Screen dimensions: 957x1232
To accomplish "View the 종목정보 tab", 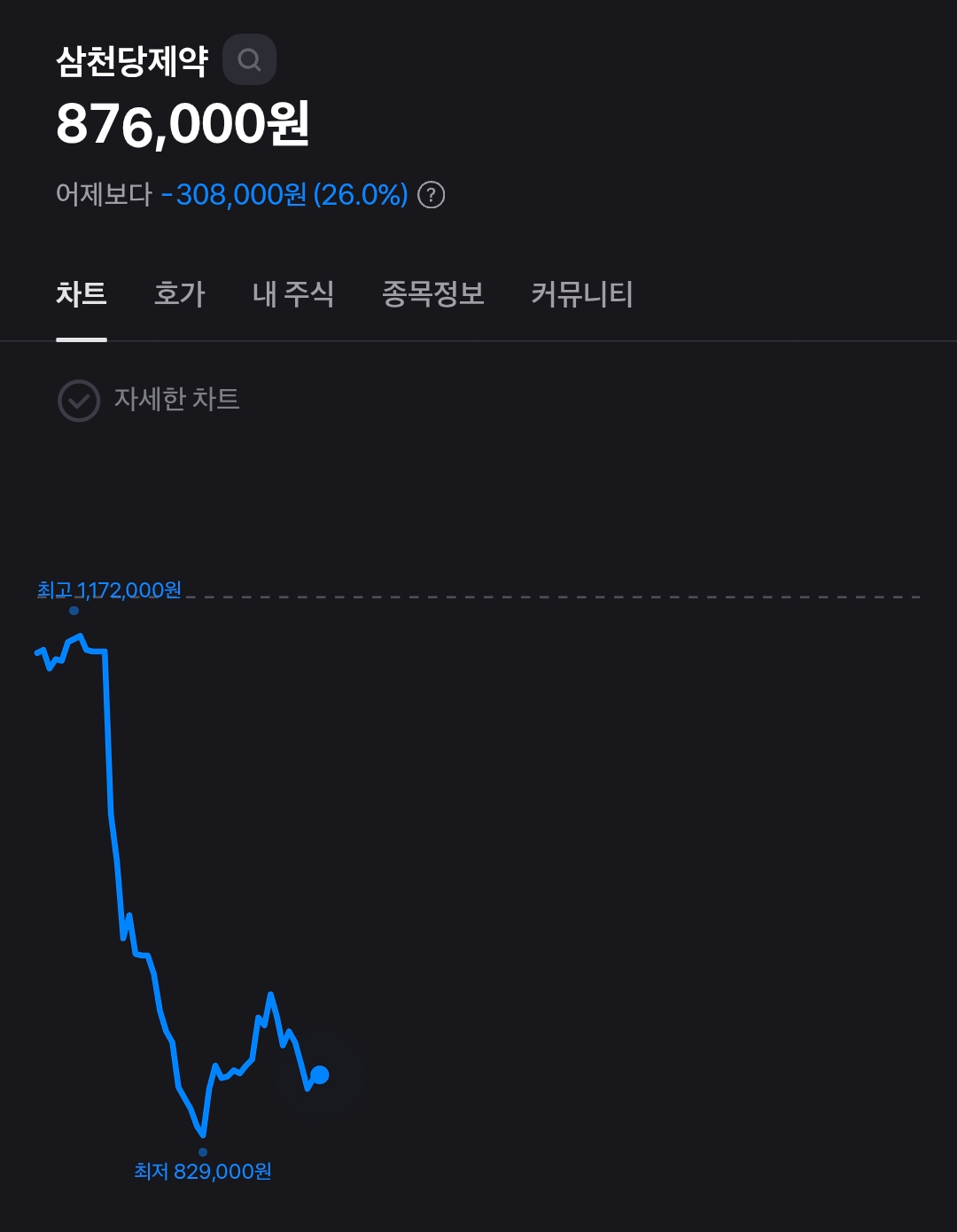I will click(432, 294).
